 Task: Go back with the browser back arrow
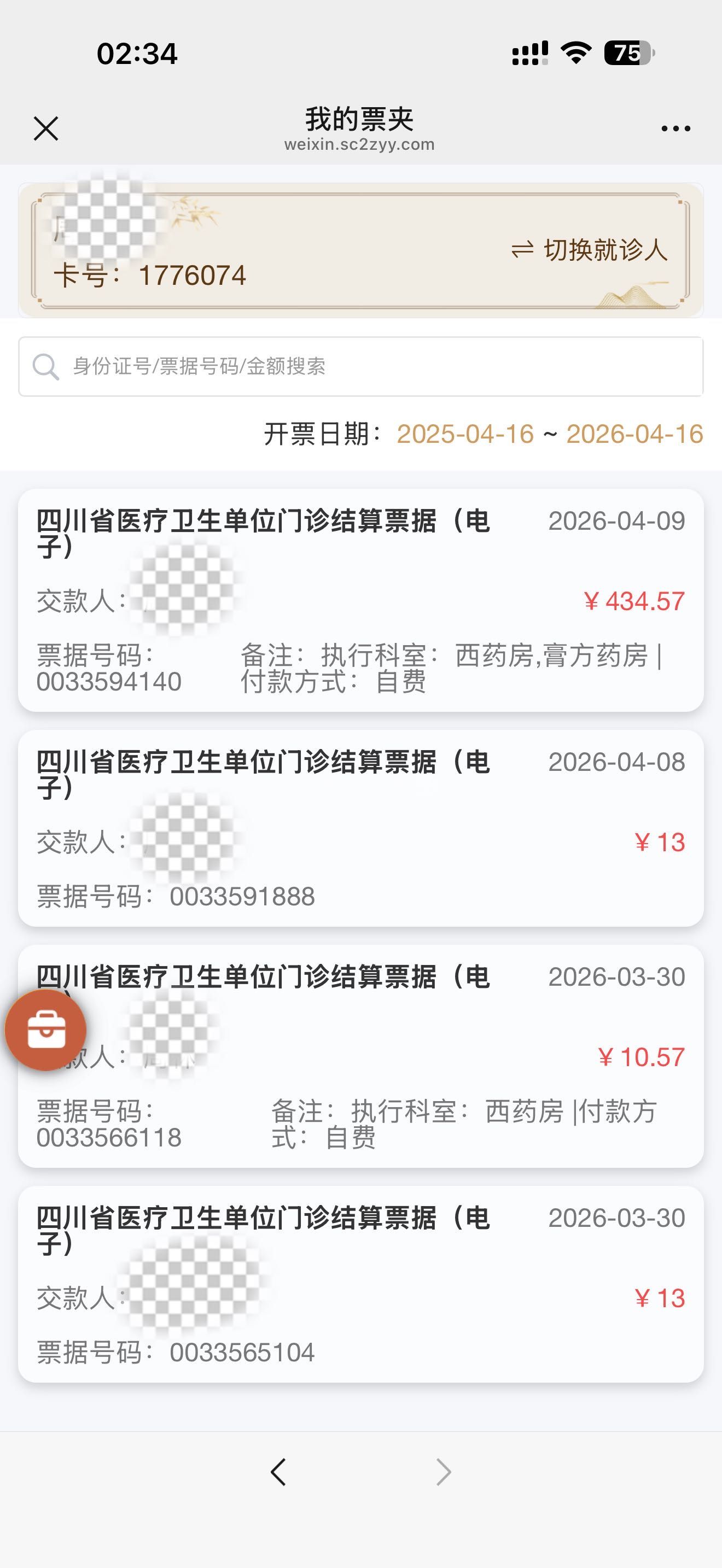(x=278, y=1472)
